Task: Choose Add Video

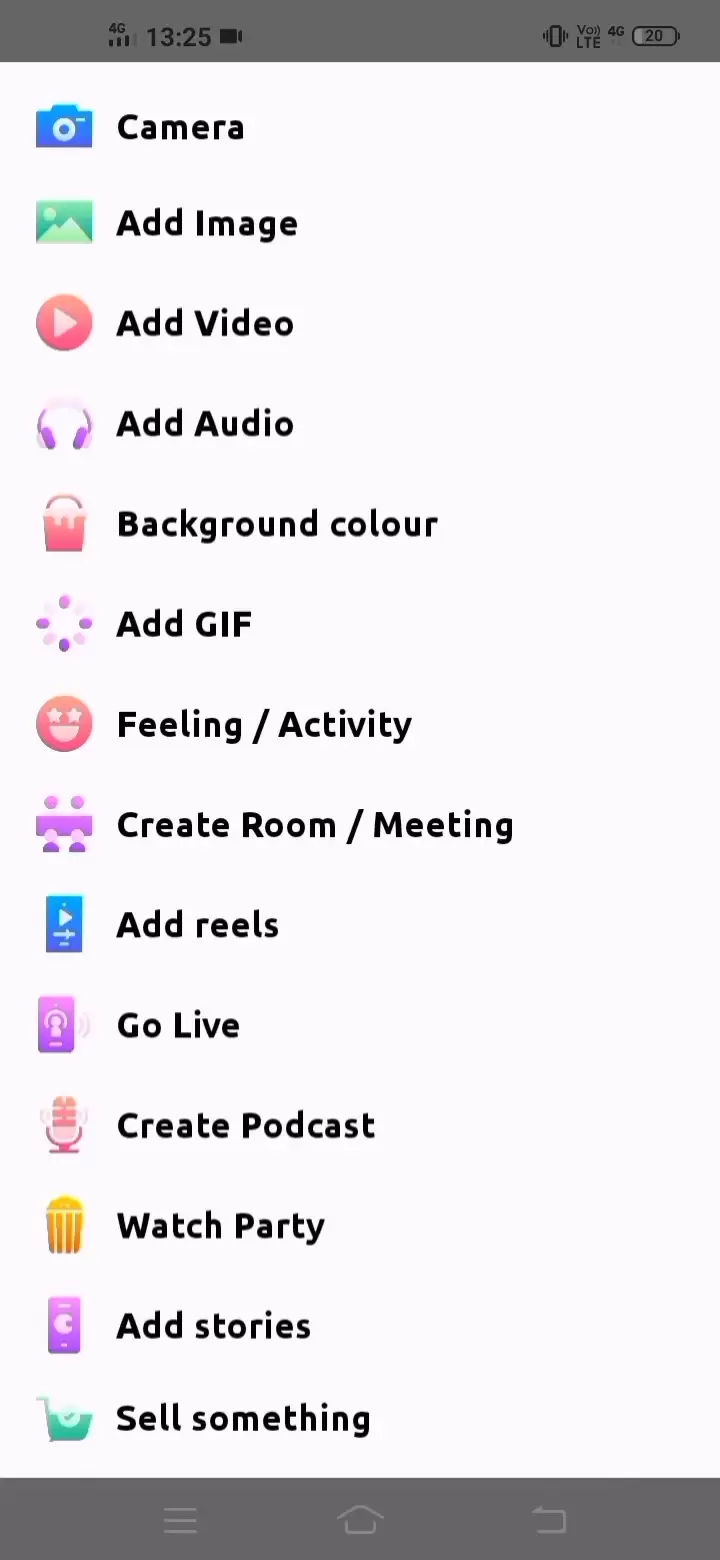Action: 360,323
